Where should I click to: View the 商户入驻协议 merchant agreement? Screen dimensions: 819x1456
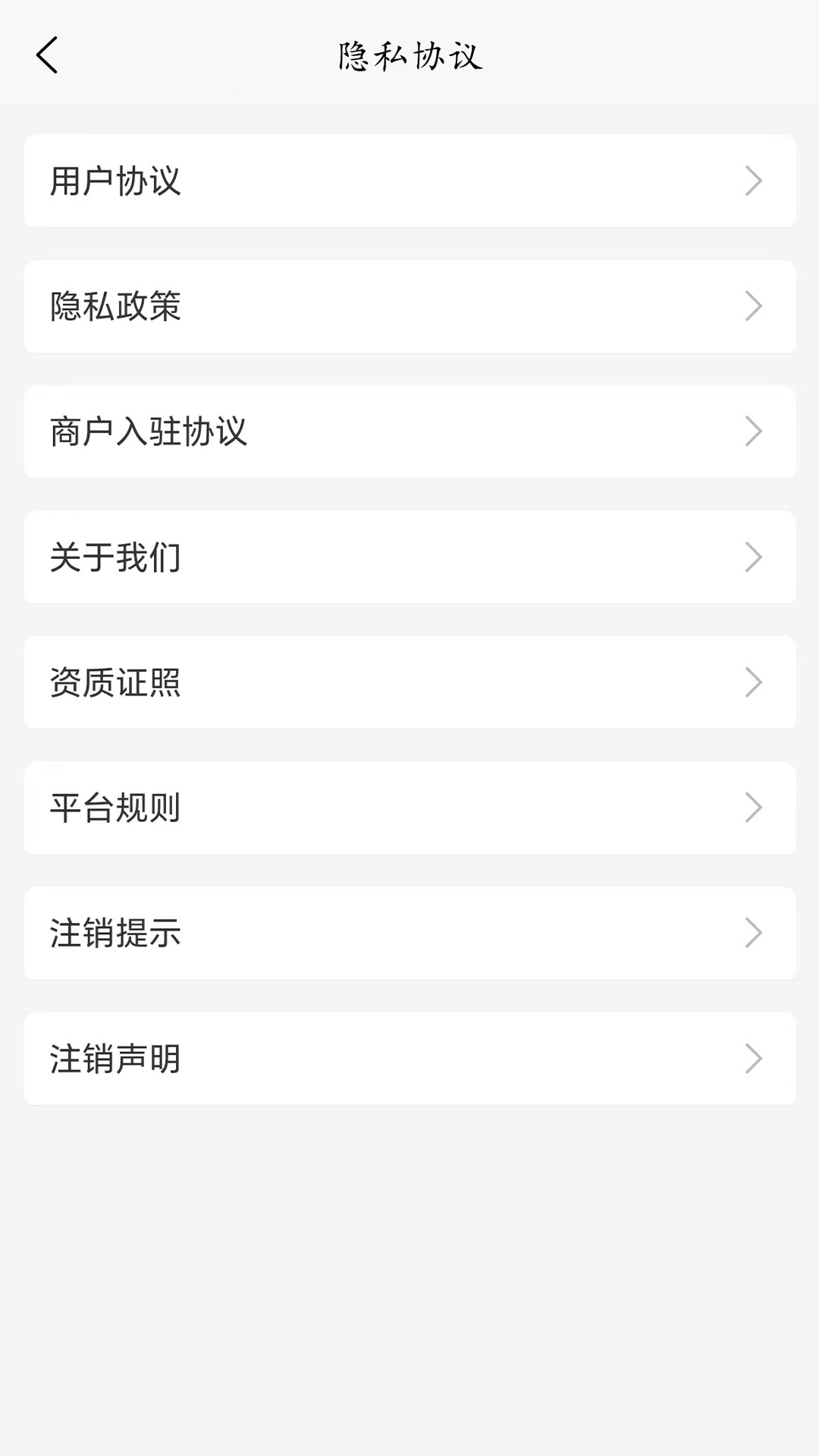(409, 431)
